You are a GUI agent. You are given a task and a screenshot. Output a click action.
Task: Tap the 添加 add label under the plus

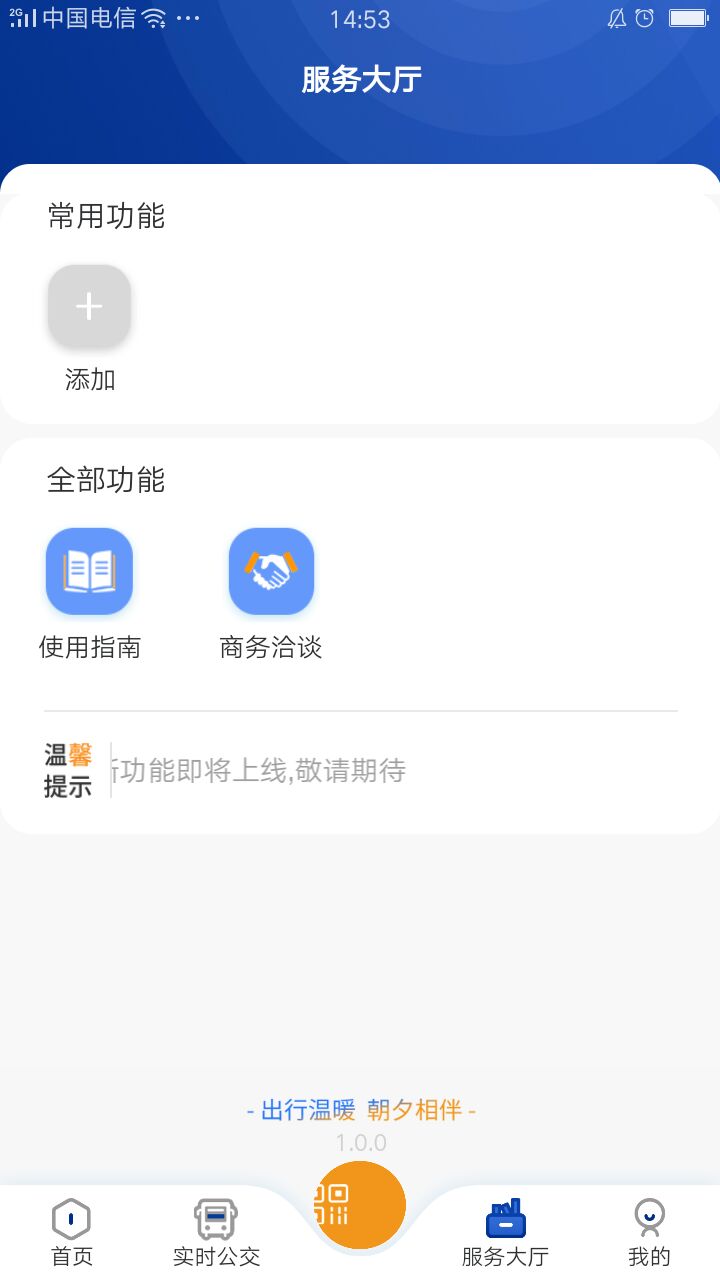(89, 379)
